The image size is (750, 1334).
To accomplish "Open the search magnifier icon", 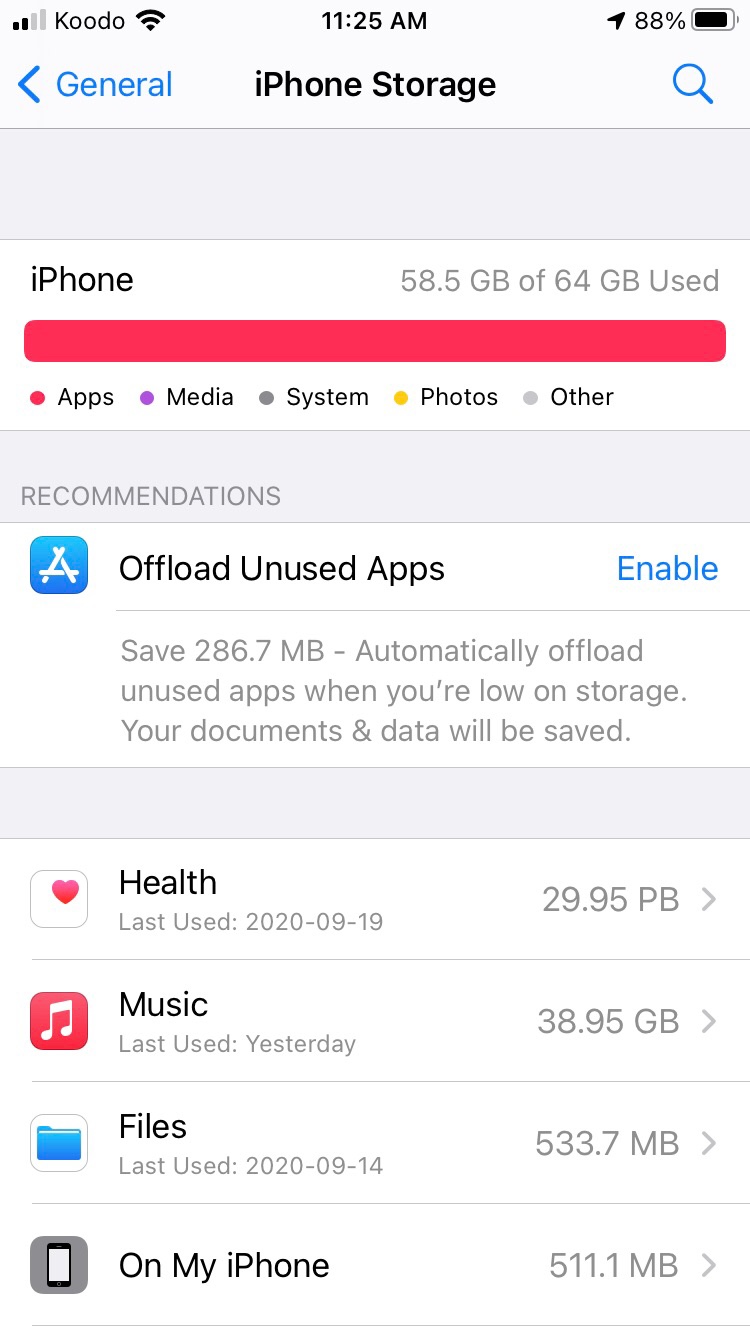I will tap(692, 85).
